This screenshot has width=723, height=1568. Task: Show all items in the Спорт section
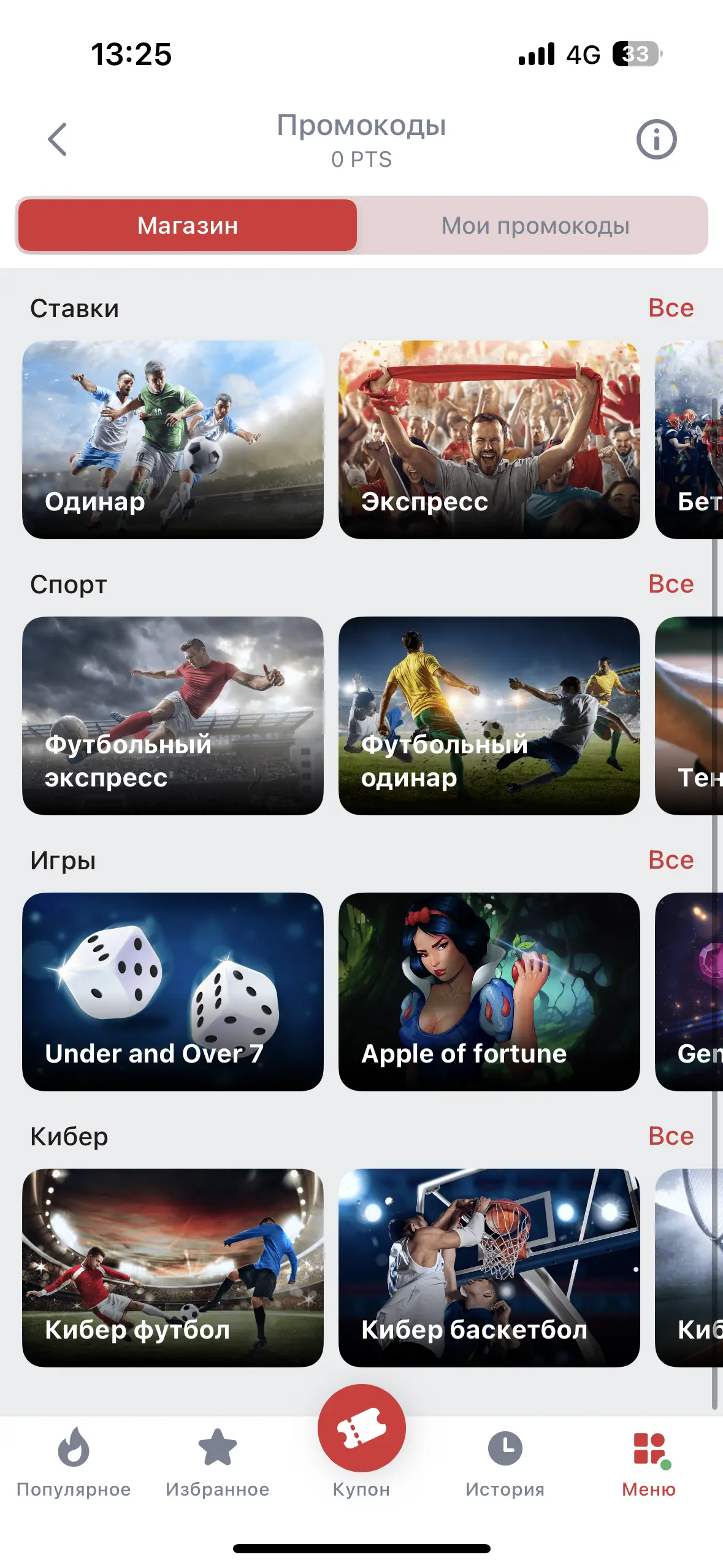[x=671, y=584]
